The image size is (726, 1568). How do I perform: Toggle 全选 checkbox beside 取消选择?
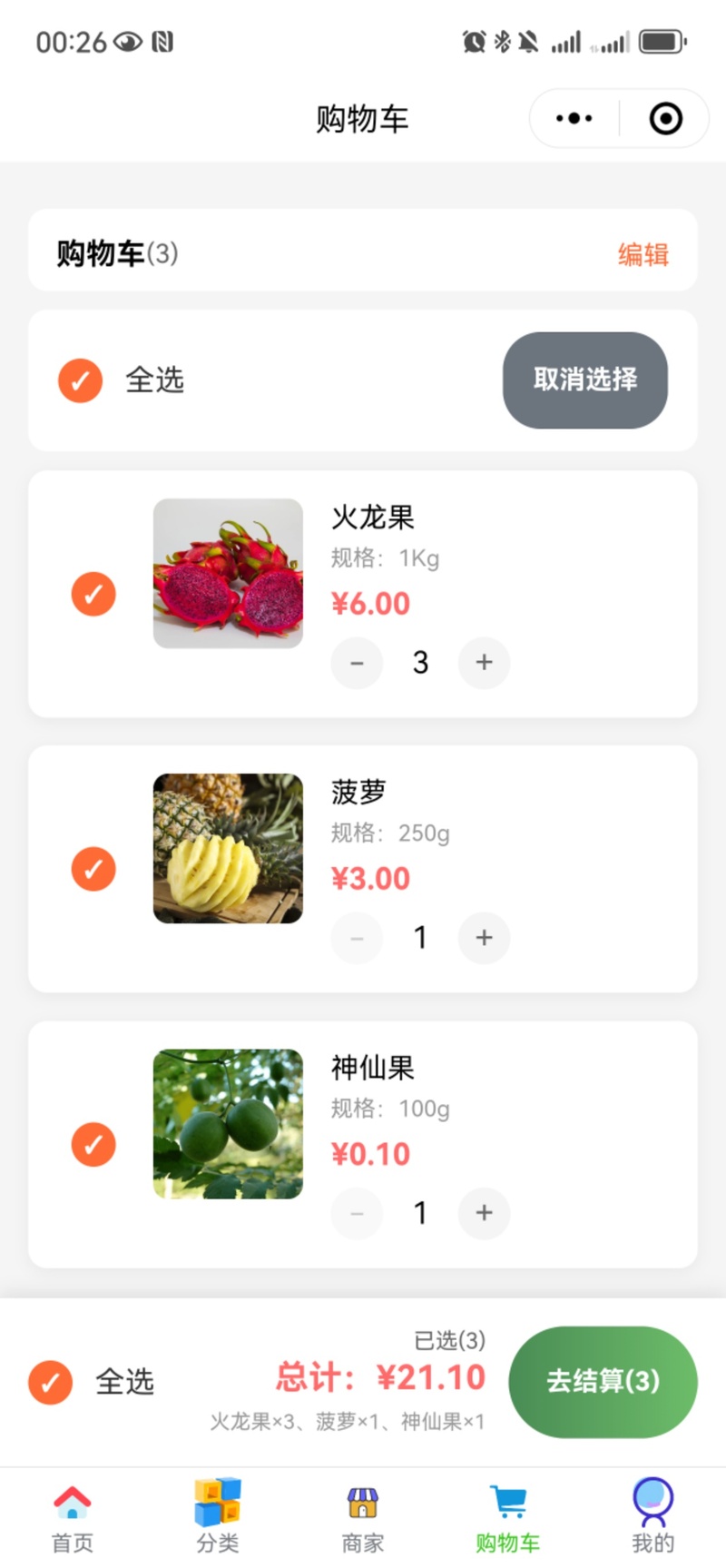click(81, 380)
